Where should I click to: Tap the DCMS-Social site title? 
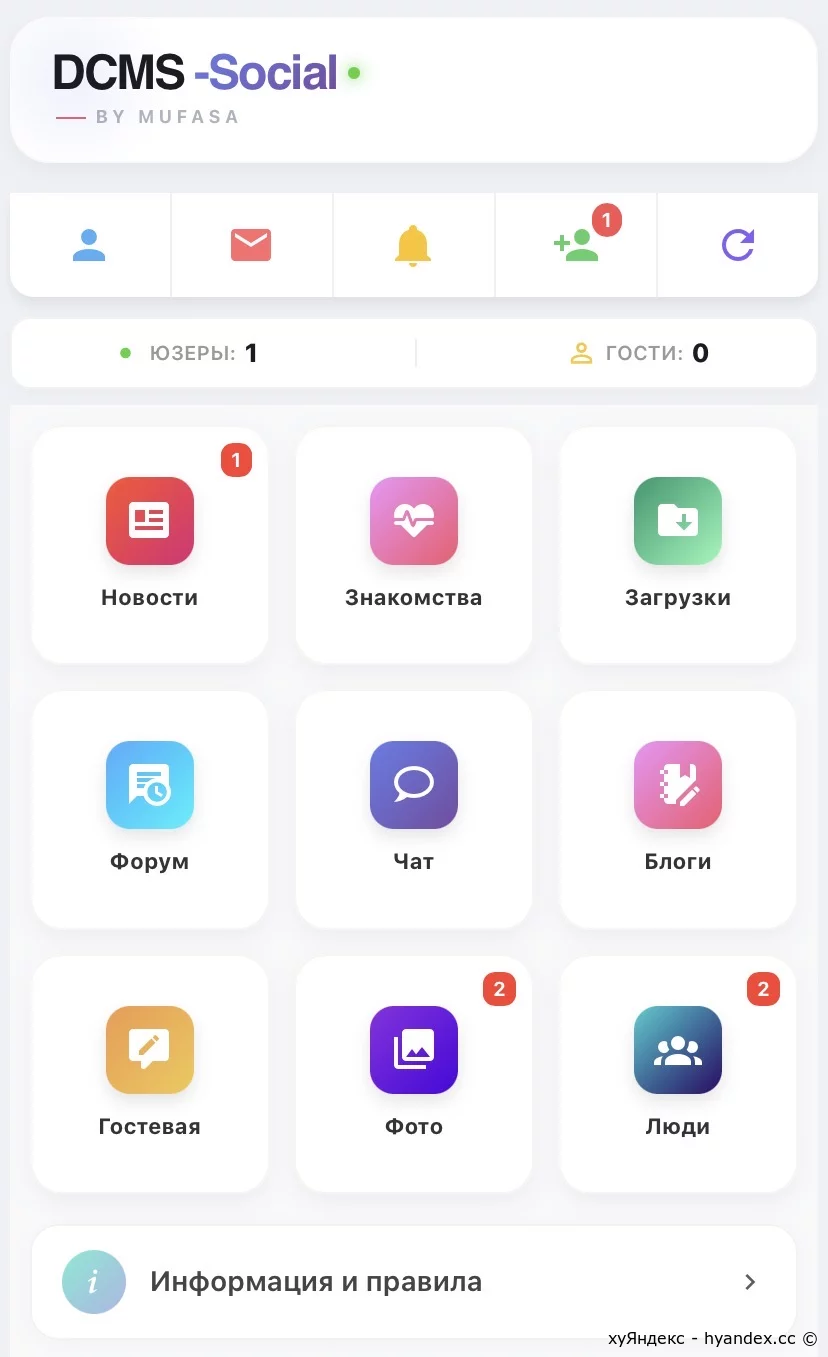196,73
